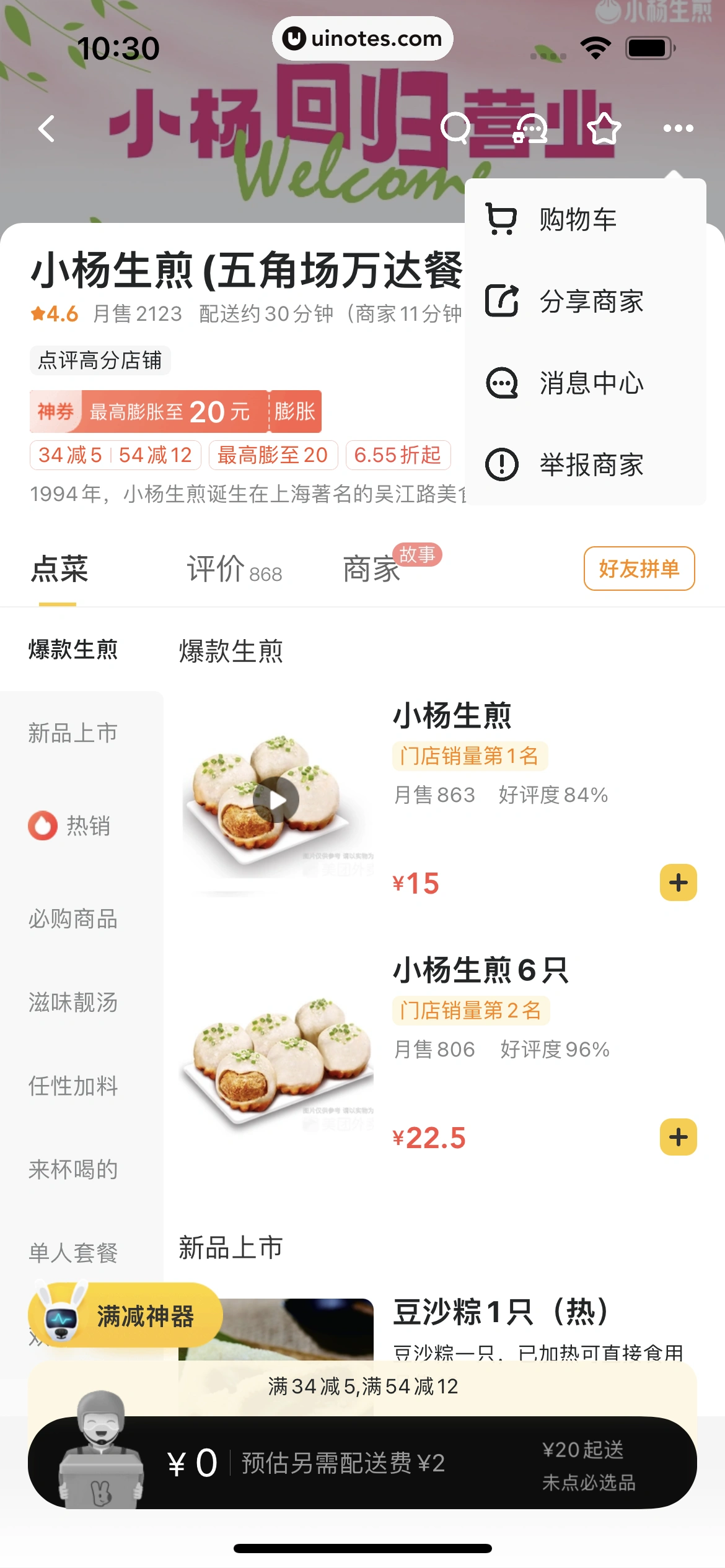Tap the customer service chat icon
The height and width of the screenshot is (1568, 725).
530,128
